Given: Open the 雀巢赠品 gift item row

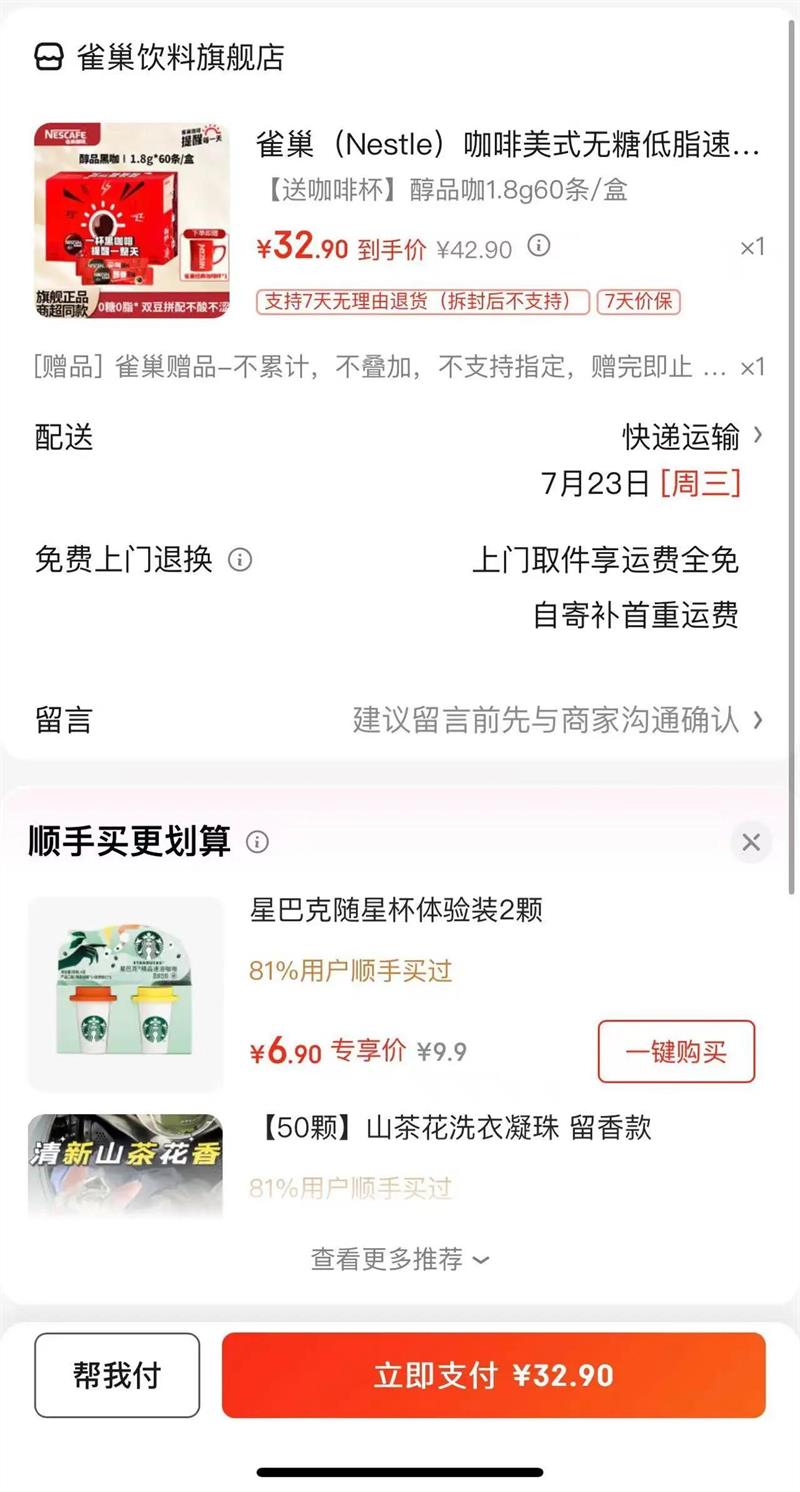Looking at the screenshot, I should 400,367.
